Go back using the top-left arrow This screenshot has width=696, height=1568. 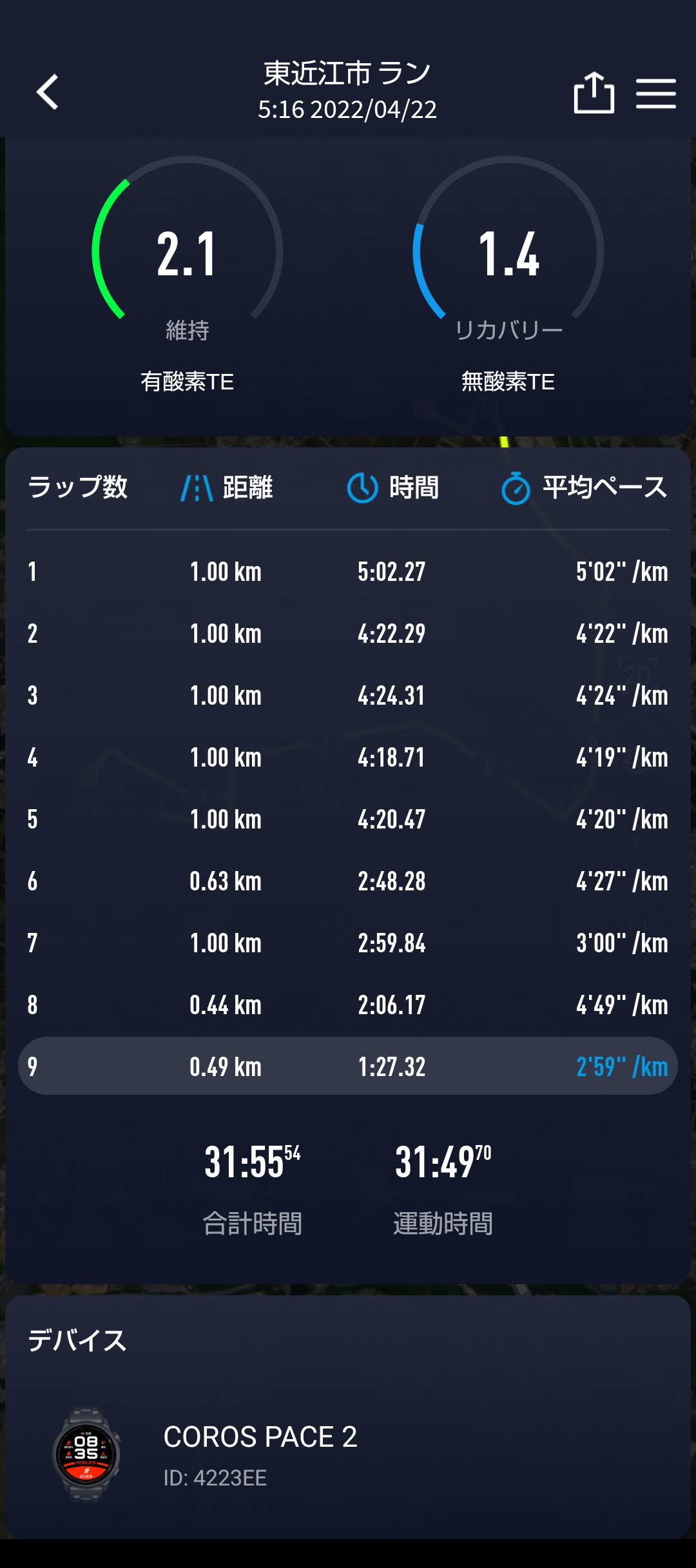pyautogui.click(x=48, y=92)
